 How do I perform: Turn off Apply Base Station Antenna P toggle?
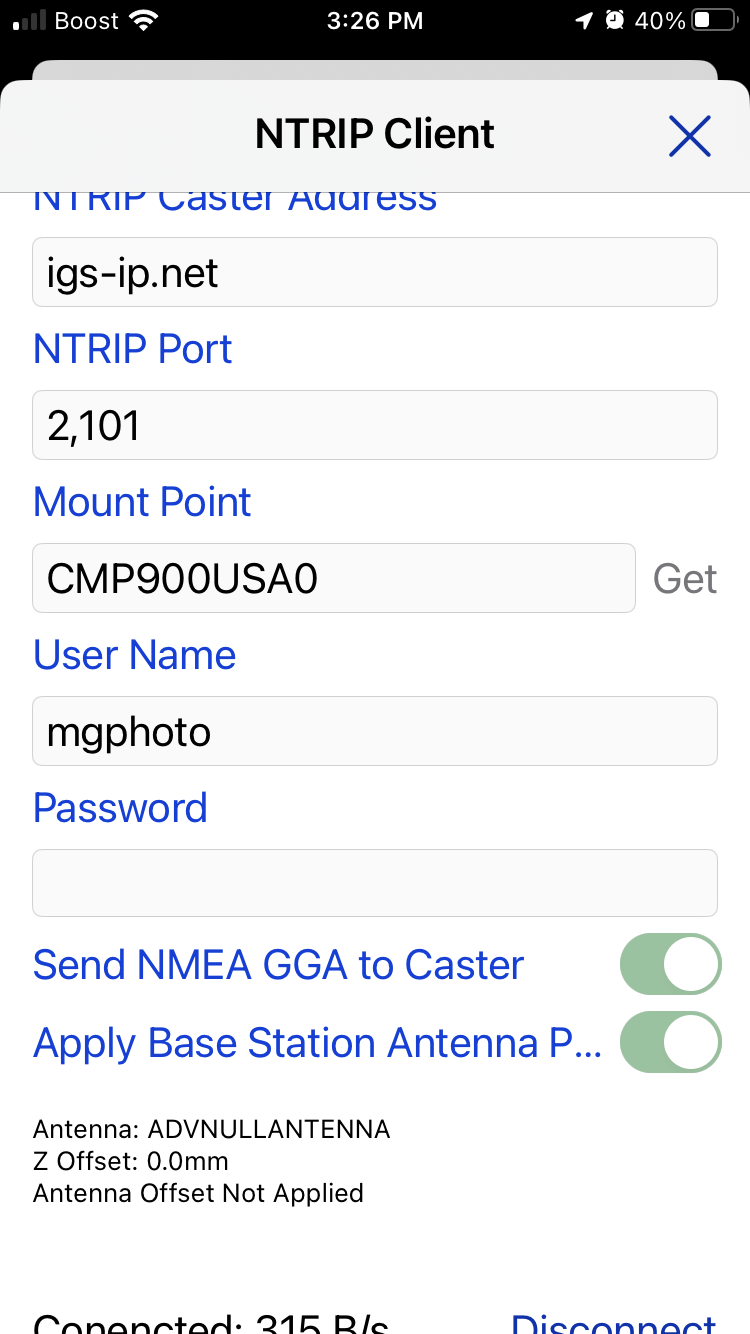coord(670,1042)
